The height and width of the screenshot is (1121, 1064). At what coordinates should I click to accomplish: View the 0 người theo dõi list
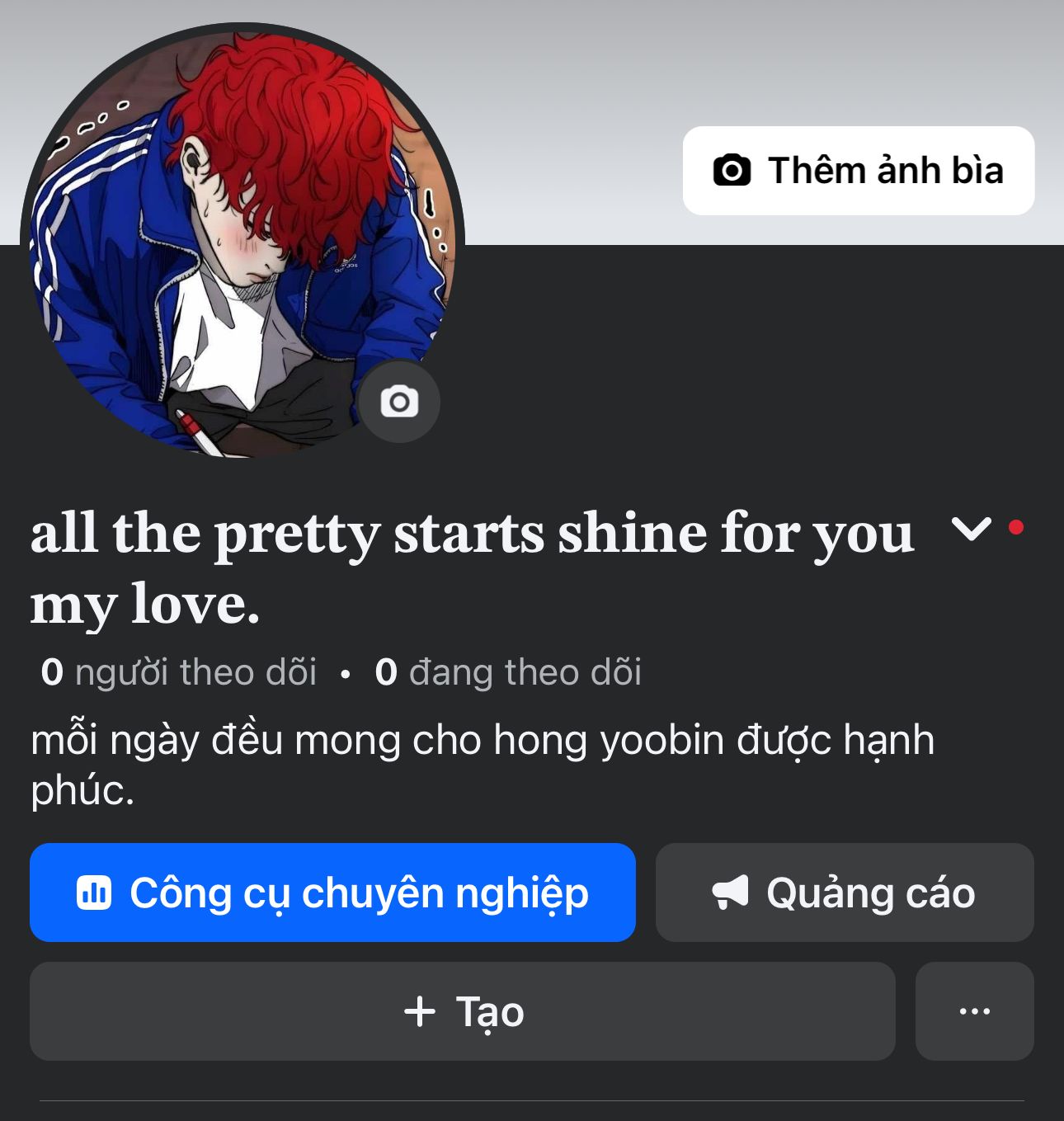179,672
